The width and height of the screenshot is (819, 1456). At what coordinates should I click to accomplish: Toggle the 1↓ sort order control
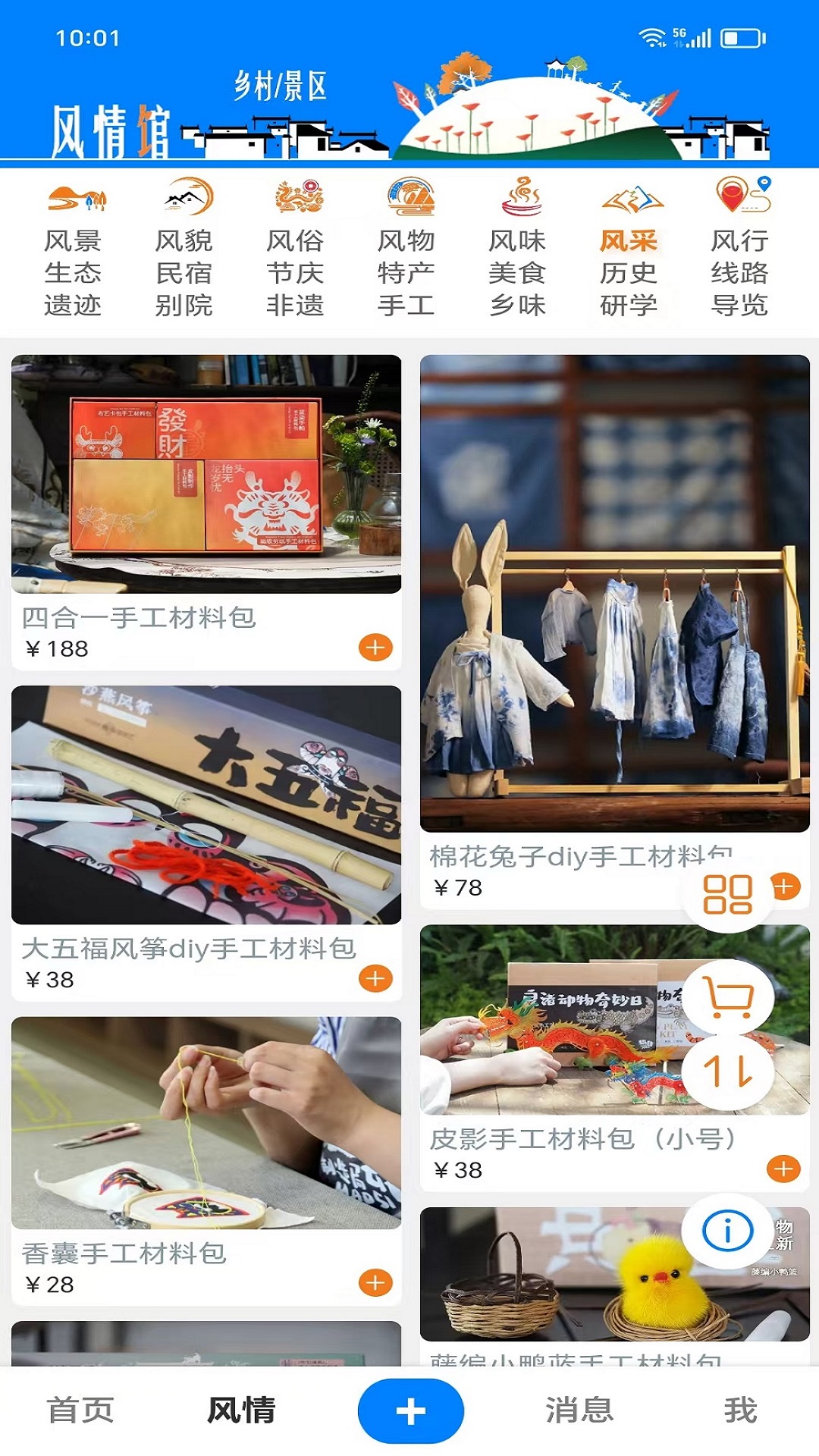click(730, 1071)
